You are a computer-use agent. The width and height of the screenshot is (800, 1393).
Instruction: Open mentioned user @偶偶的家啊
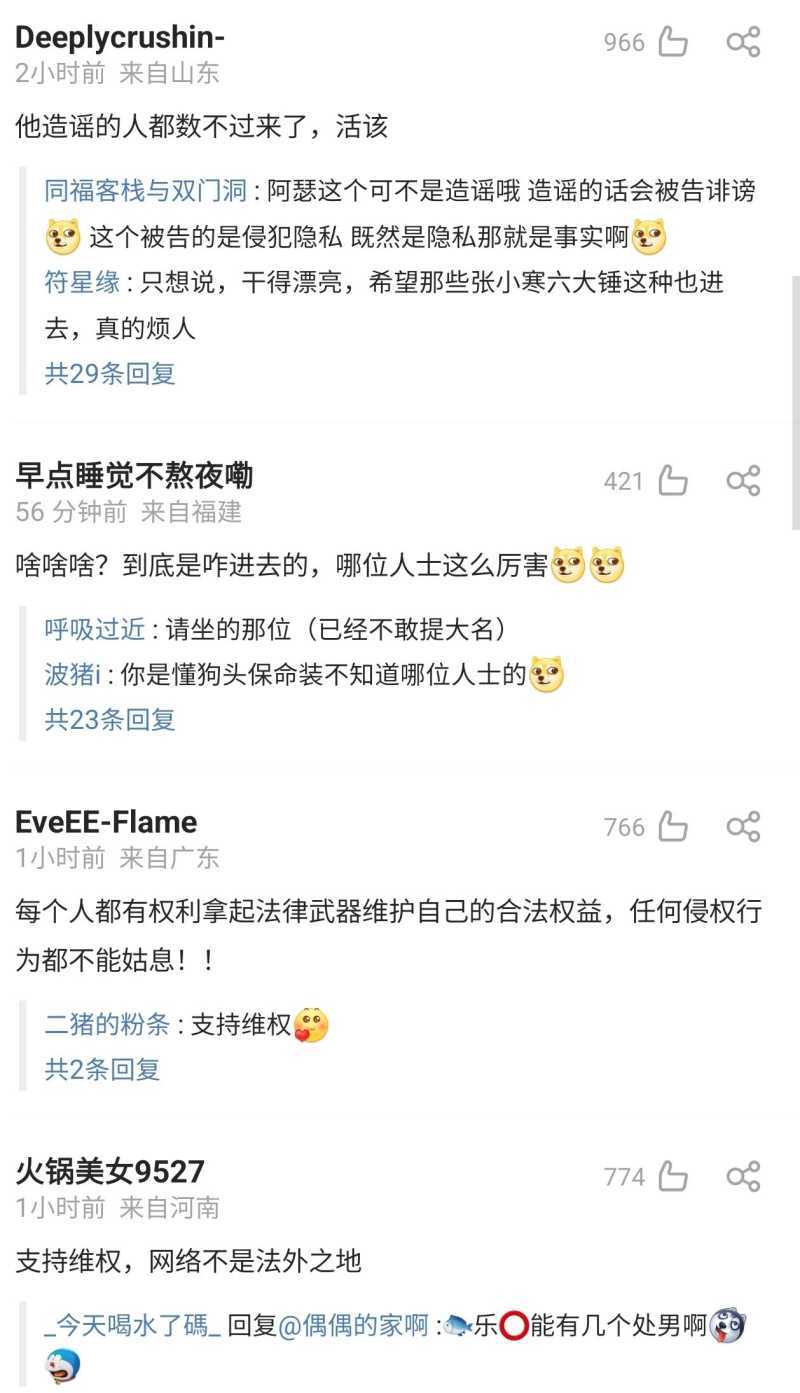click(352, 1327)
